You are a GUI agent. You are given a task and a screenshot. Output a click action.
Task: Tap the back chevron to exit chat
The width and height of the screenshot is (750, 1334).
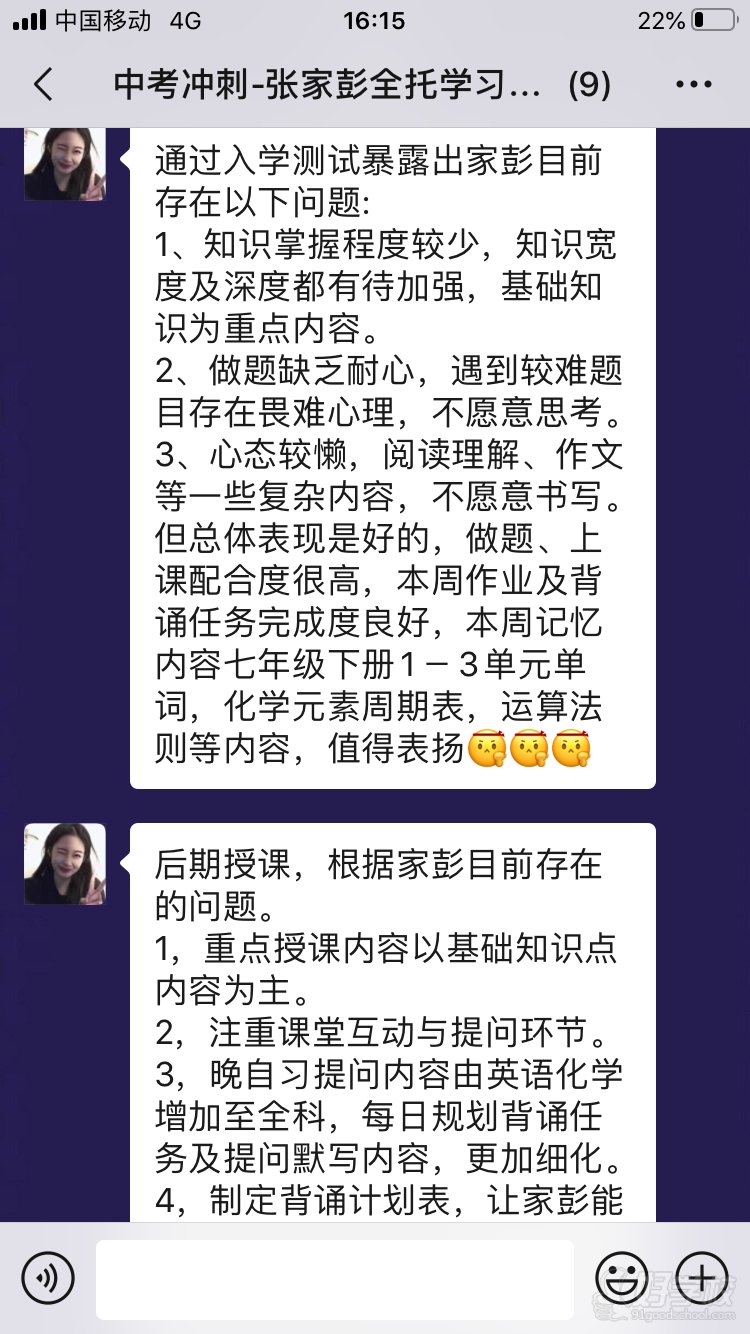[42, 86]
